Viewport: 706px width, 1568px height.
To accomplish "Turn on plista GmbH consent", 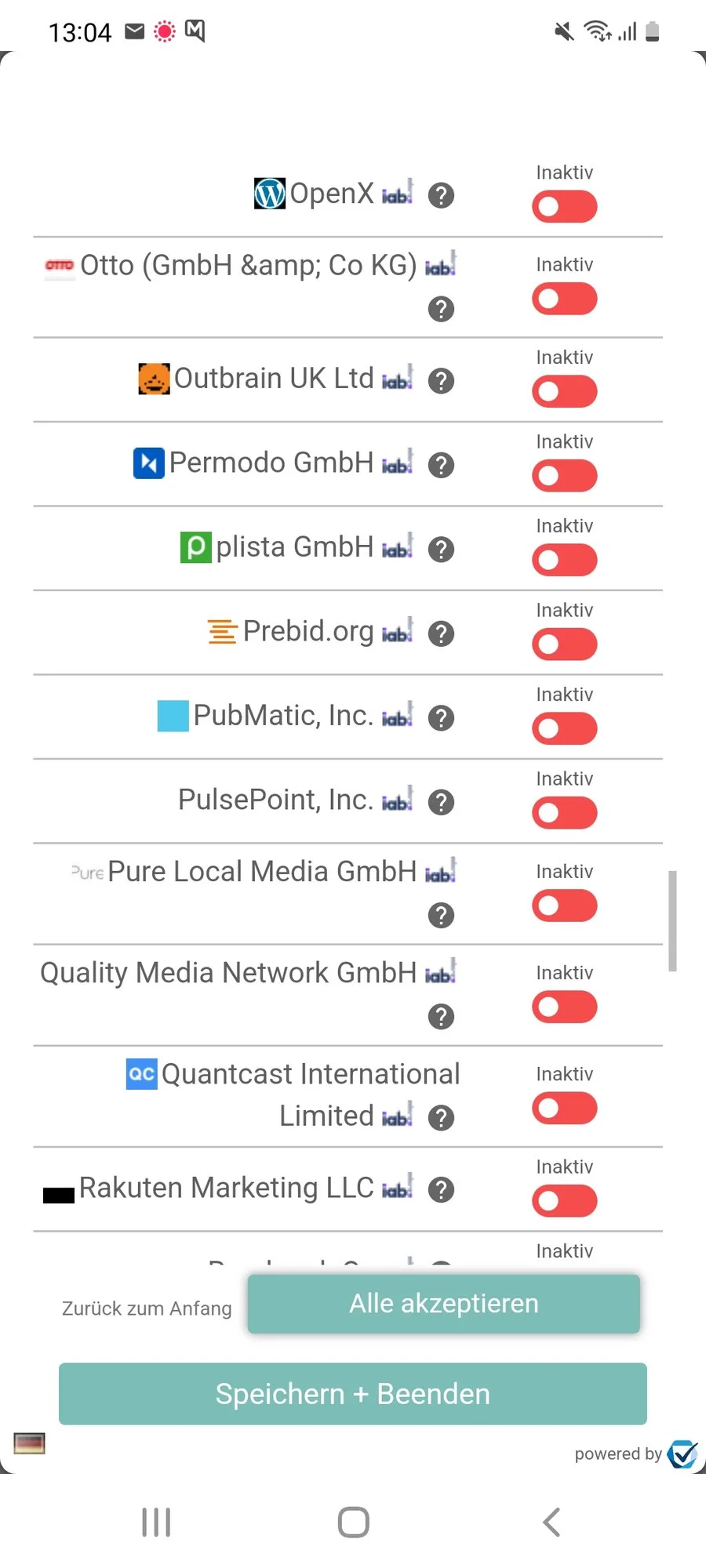I will pos(564,560).
